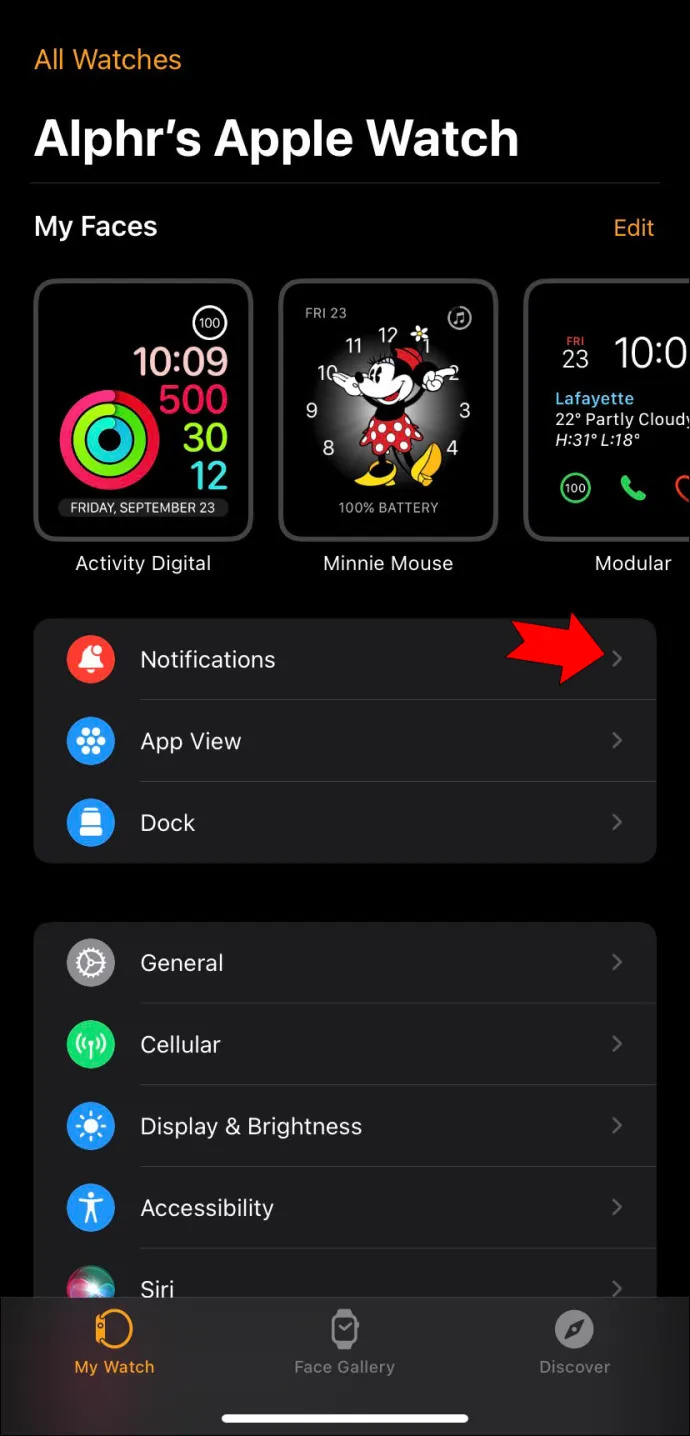Go back to All Watches
690x1436 pixels.
coord(108,60)
